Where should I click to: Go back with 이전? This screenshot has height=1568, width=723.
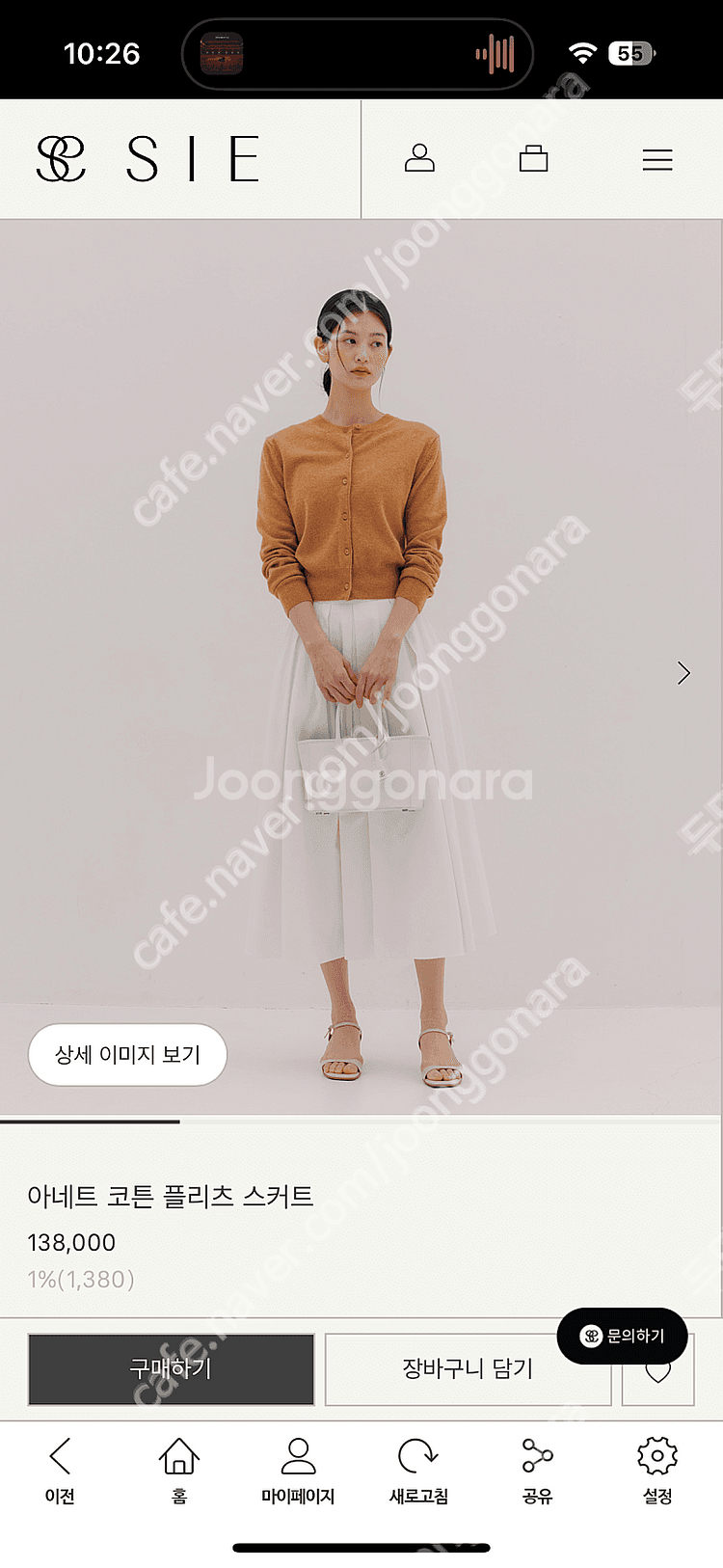coord(60,1471)
